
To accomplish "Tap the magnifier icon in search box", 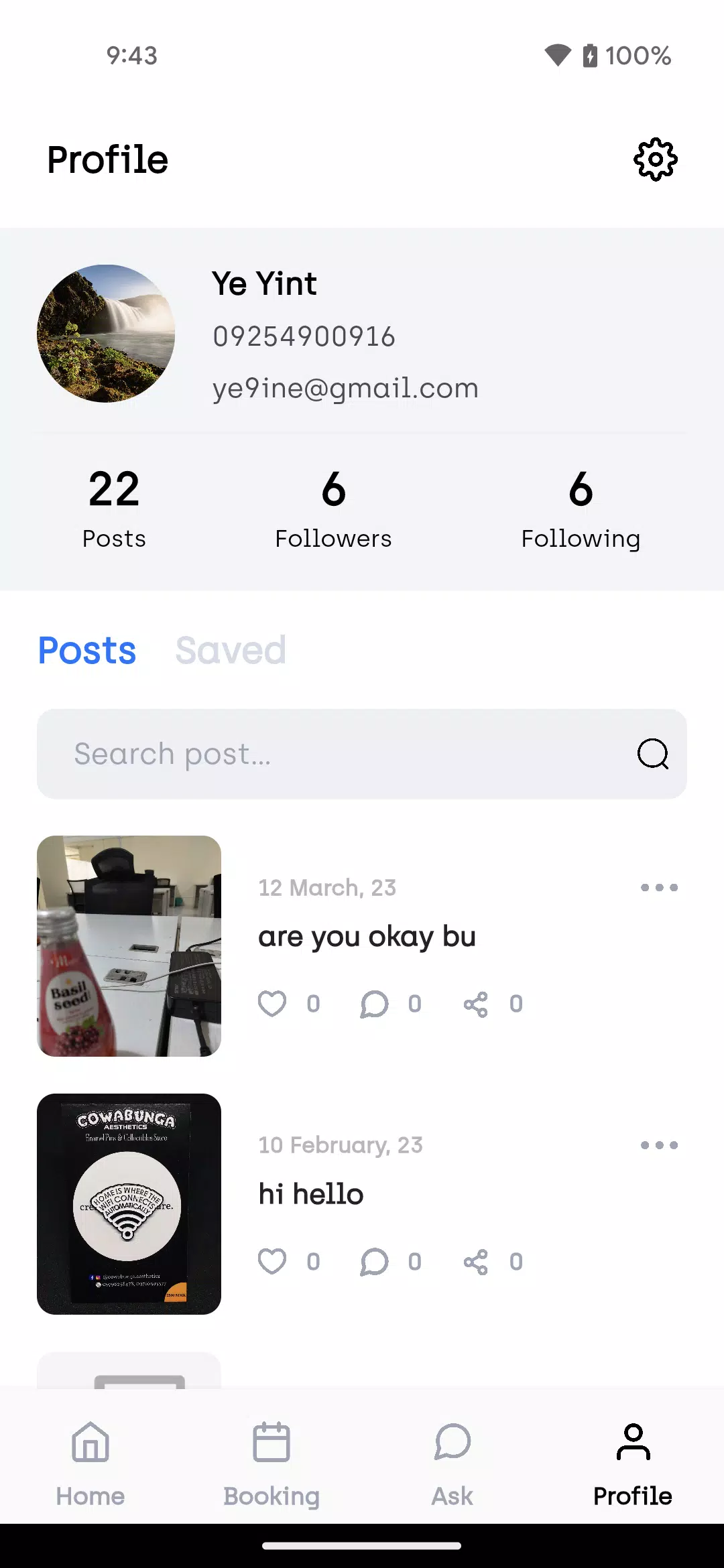I will click(652, 754).
